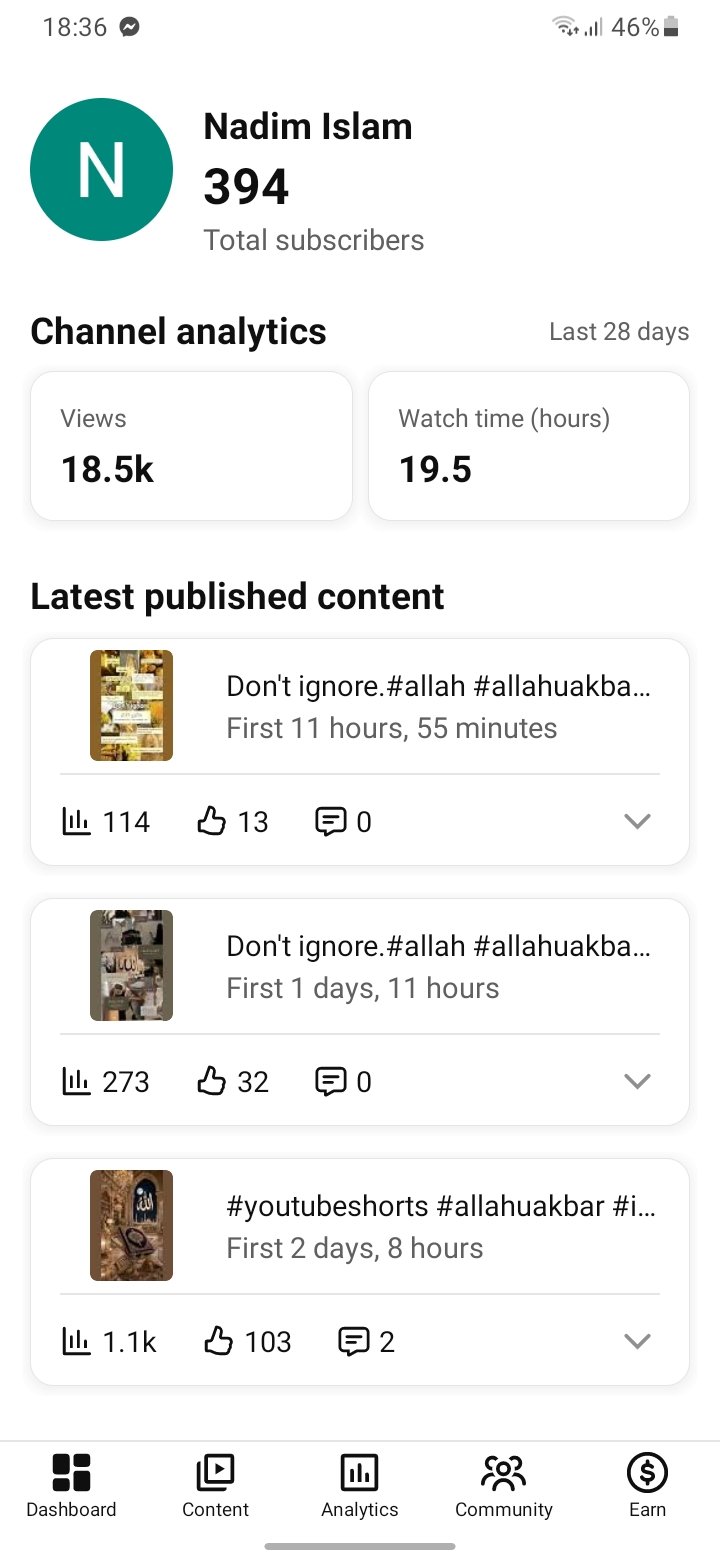Open the video with 273 views
The width and height of the screenshot is (720, 1560).
click(360, 966)
